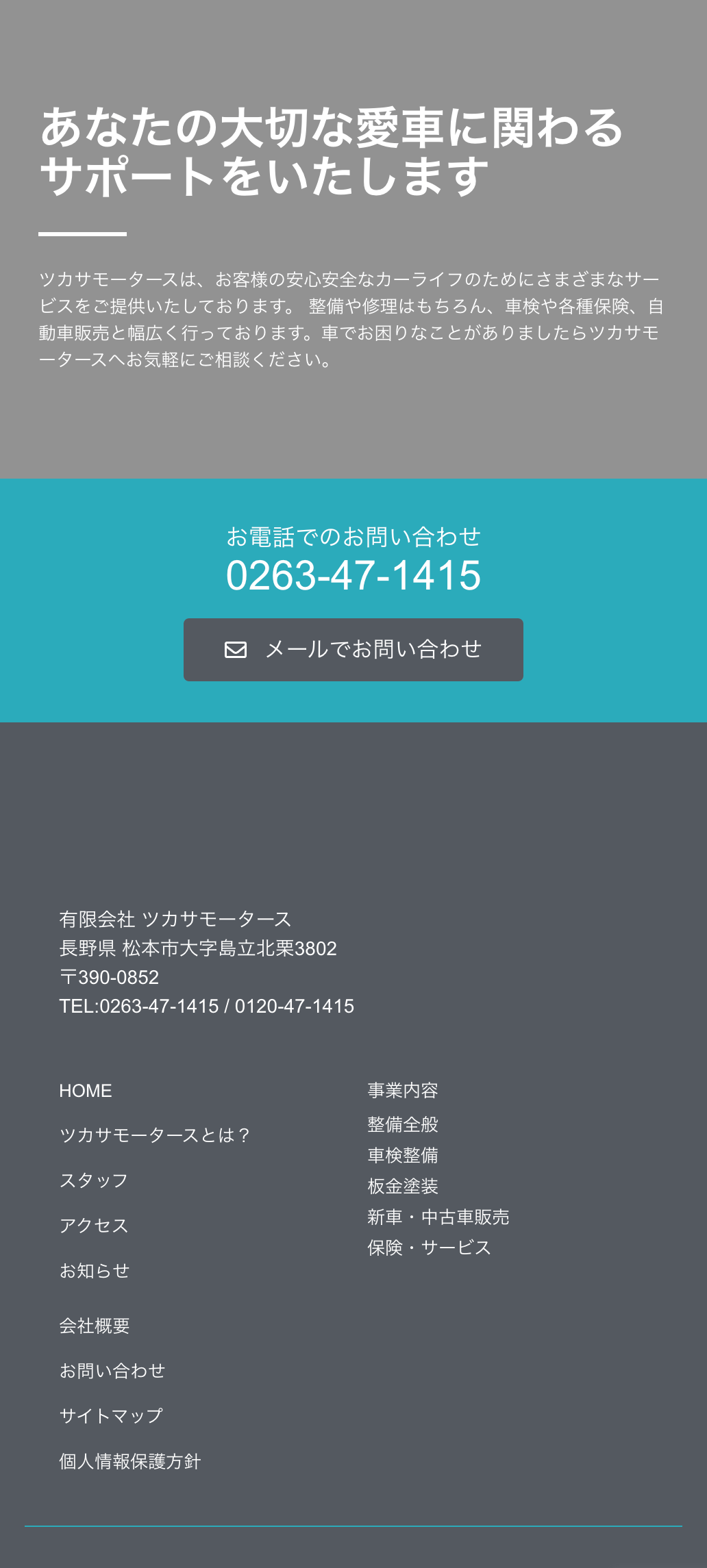The image size is (707, 1568).
Task: Select the お問い合わせ footer link
Action: (112, 1371)
